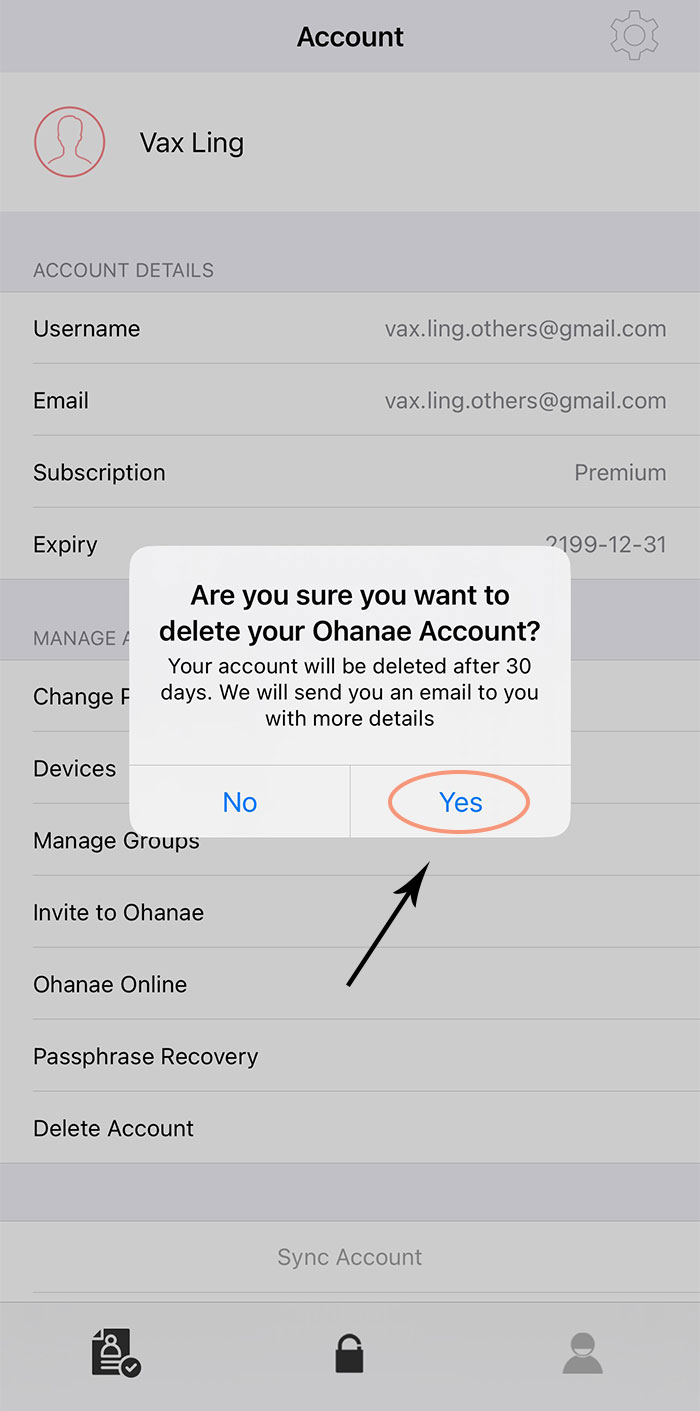The width and height of the screenshot is (700, 1411).
Task: Open Passphrase Recovery
Action: click(x=350, y=1056)
